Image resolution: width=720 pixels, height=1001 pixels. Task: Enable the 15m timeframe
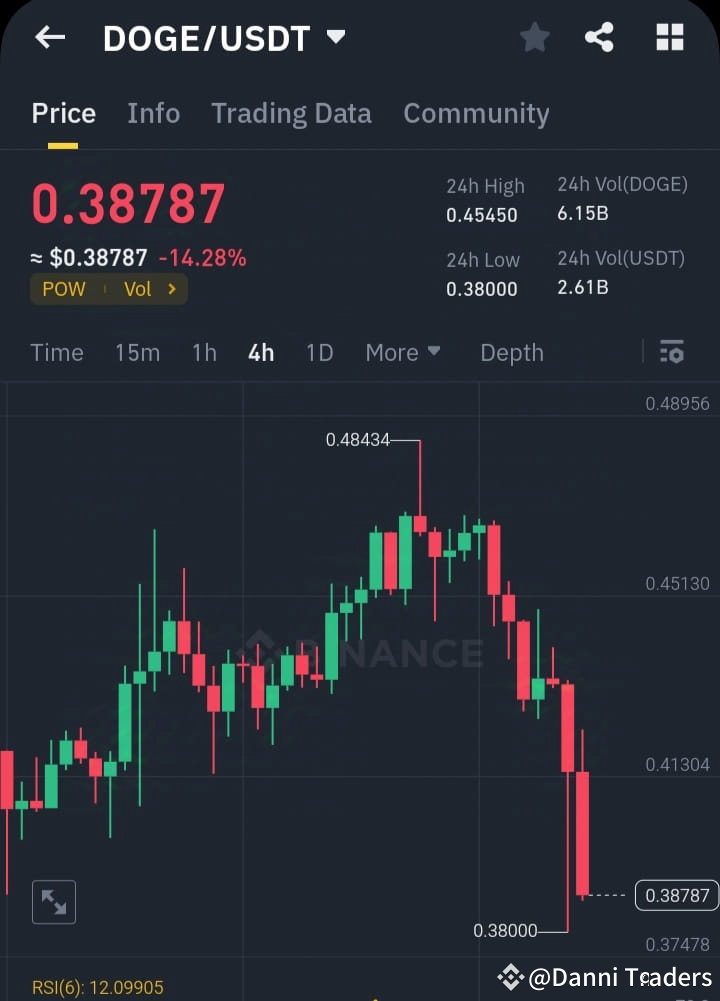click(137, 352)
